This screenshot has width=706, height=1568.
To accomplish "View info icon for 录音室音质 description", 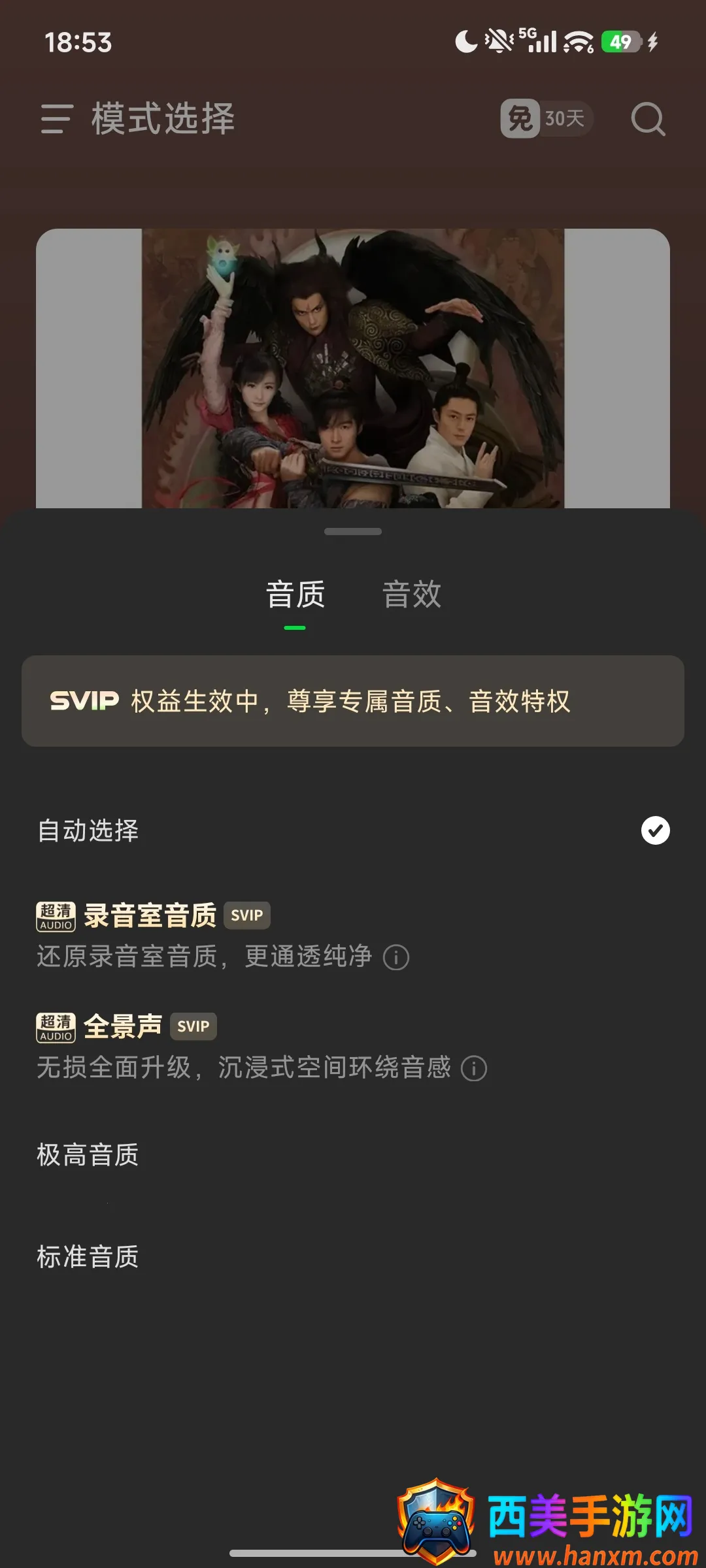I will [x=396, y=958].
